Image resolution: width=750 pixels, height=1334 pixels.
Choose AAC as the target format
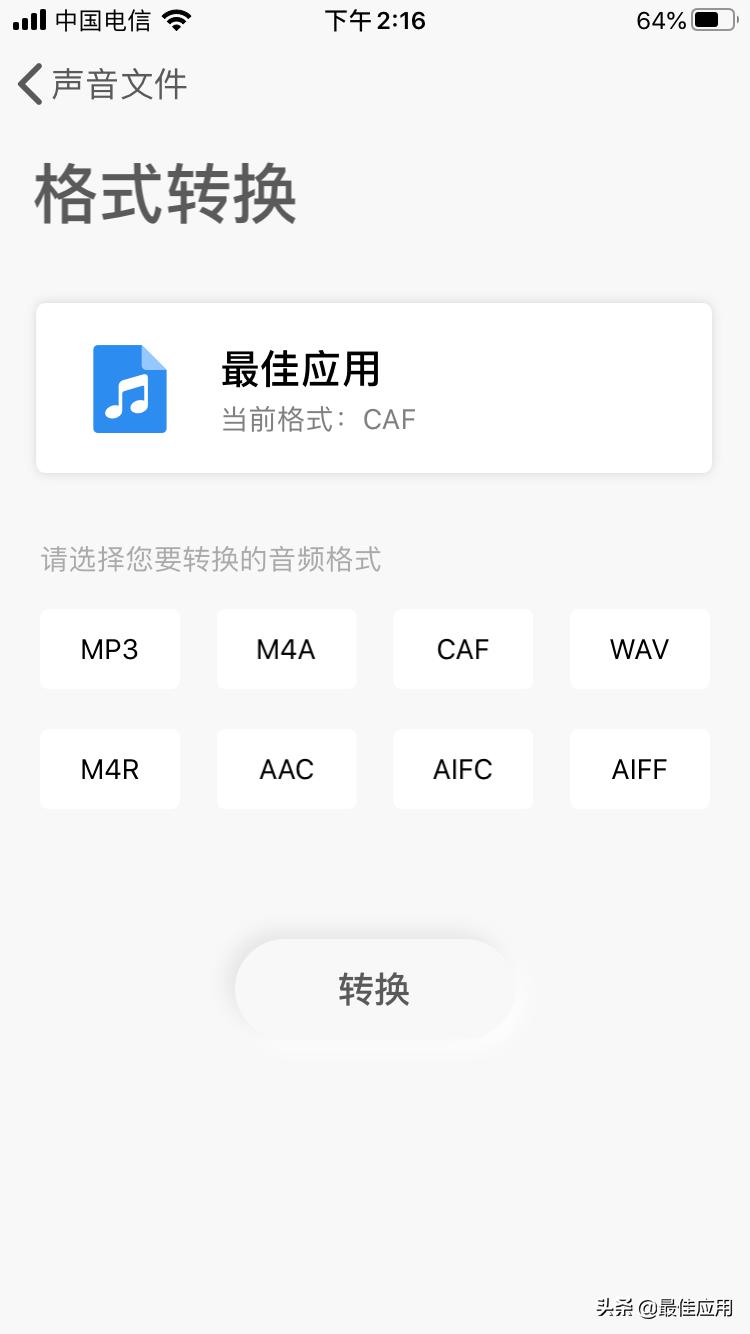(x=286, y=768)
